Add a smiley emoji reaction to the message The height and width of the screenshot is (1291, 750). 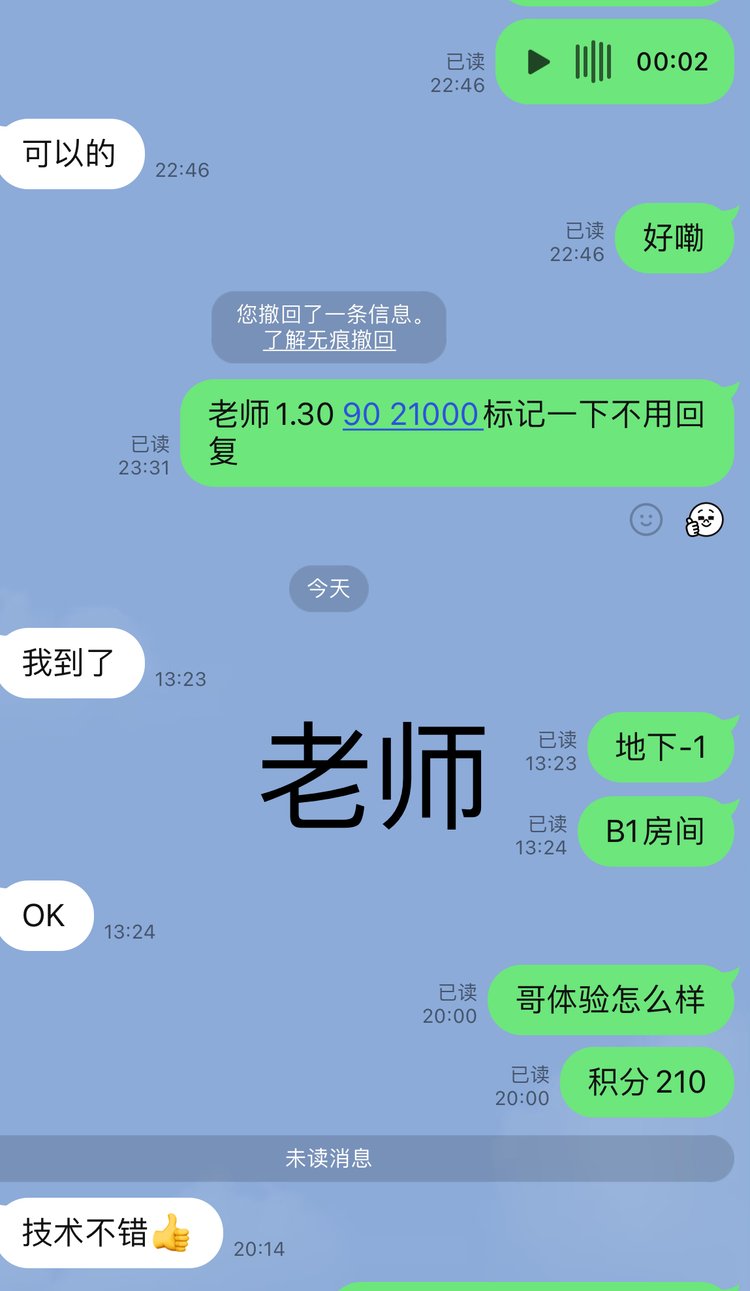pos(646,519)
